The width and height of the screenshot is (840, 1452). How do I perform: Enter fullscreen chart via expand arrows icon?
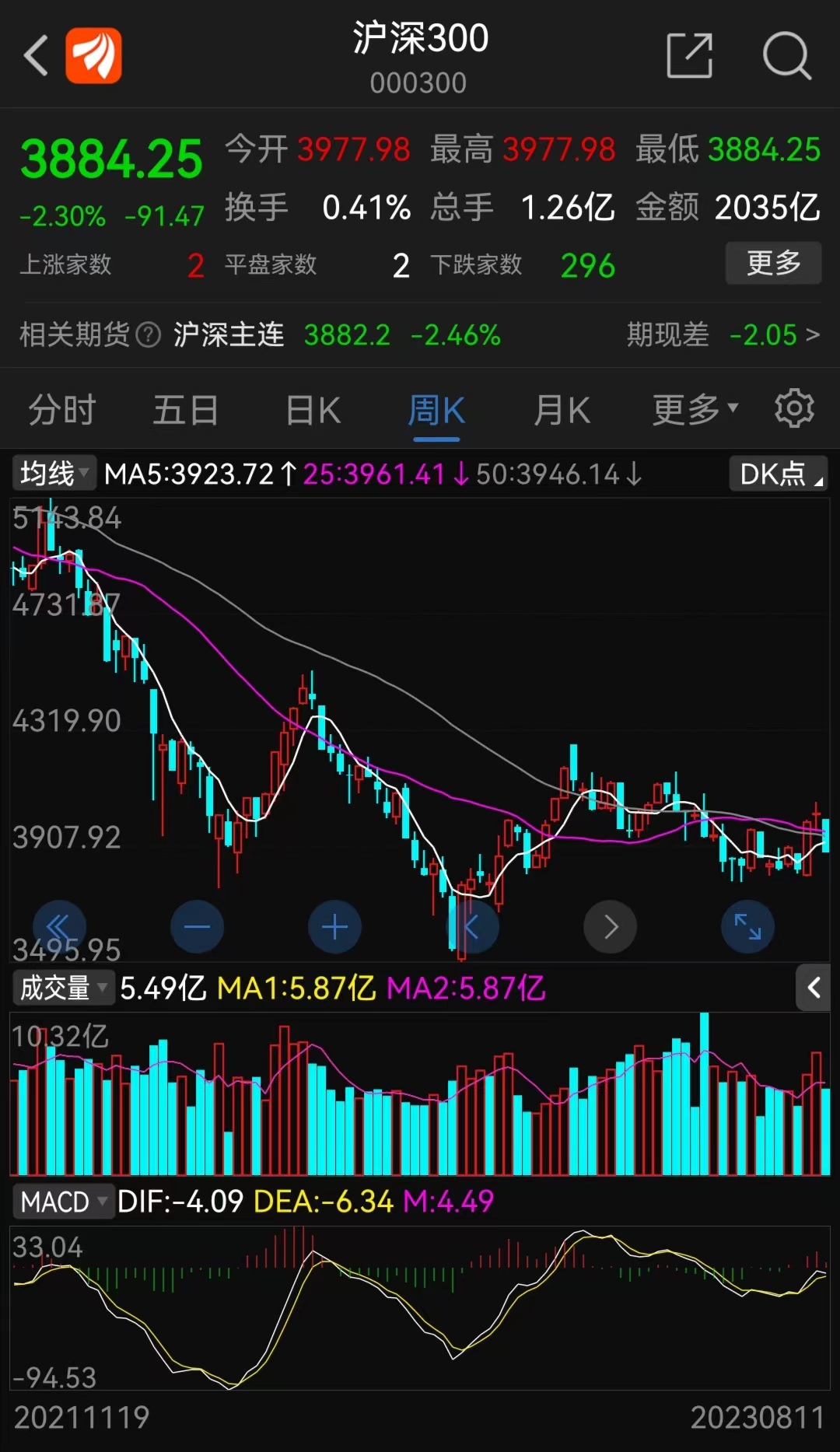(747, 926)
